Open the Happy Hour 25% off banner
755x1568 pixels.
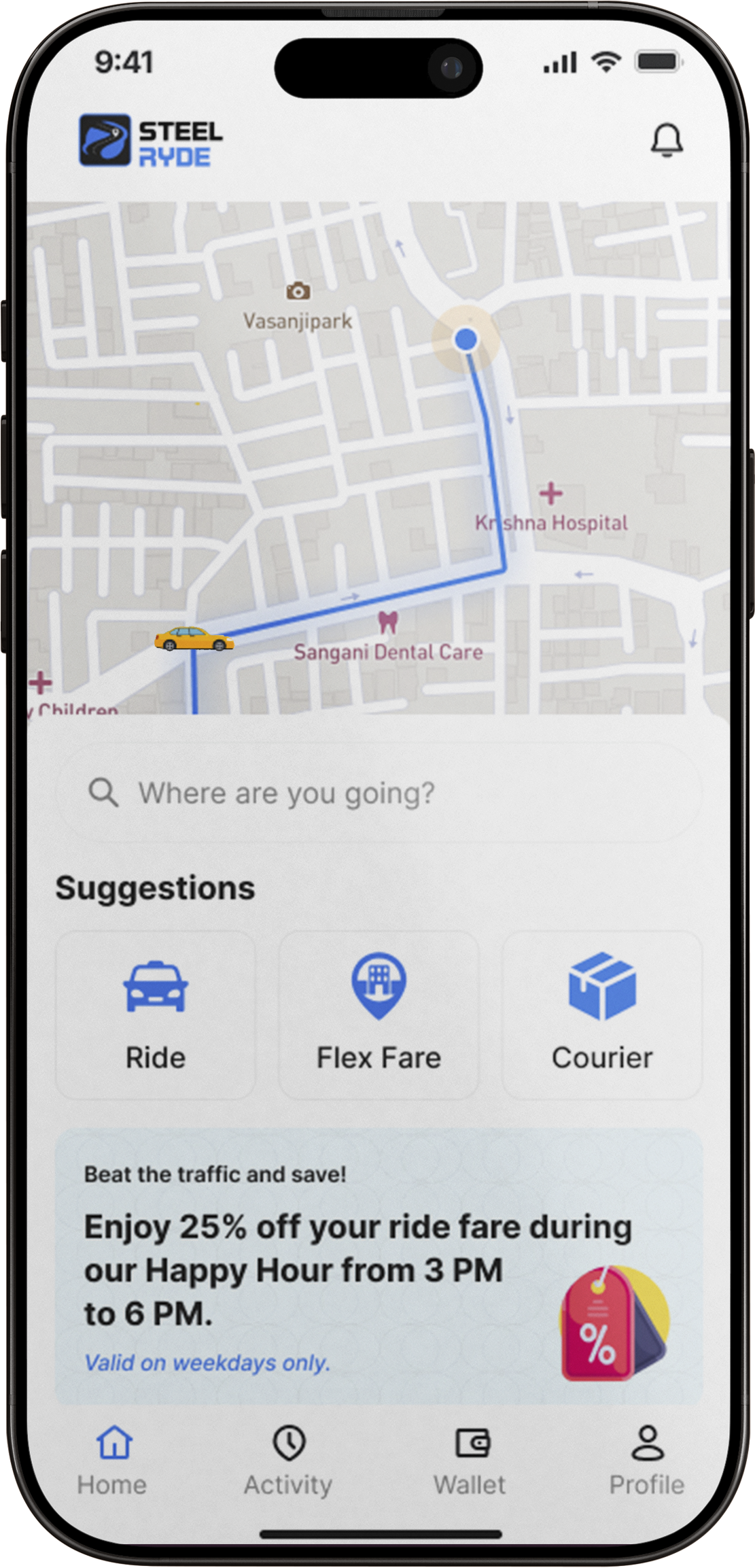point(378,1267)
